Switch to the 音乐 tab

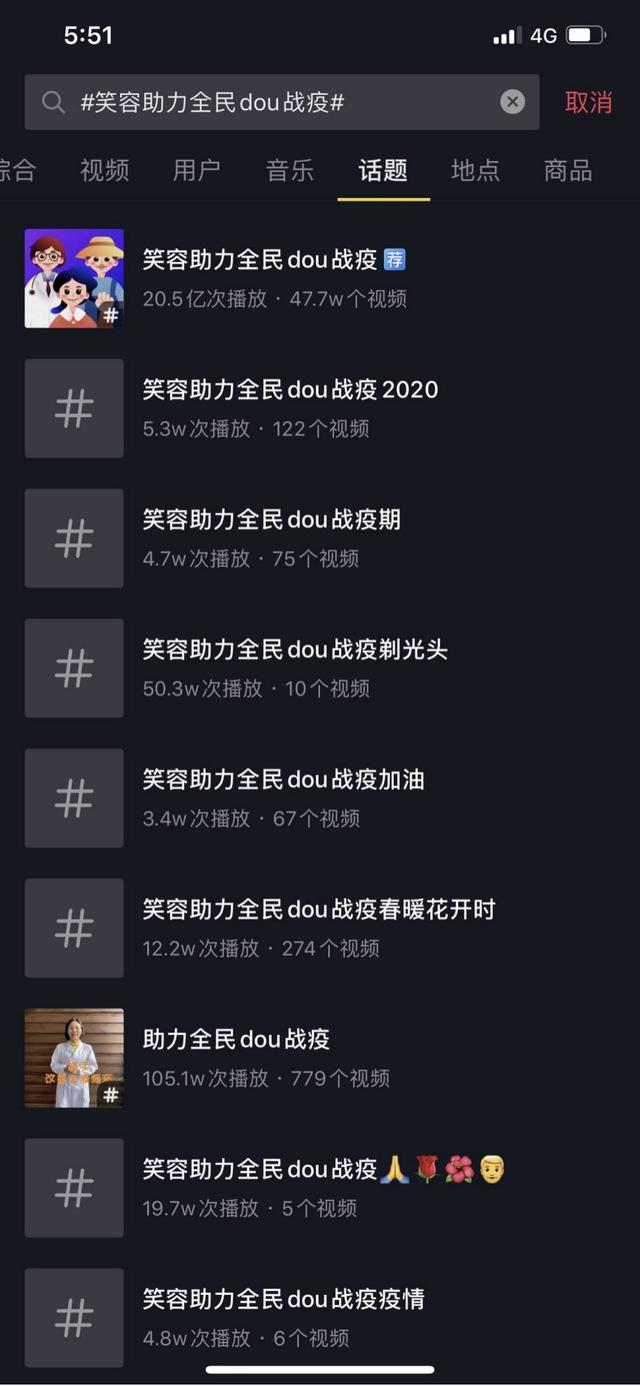coord(290,170)
